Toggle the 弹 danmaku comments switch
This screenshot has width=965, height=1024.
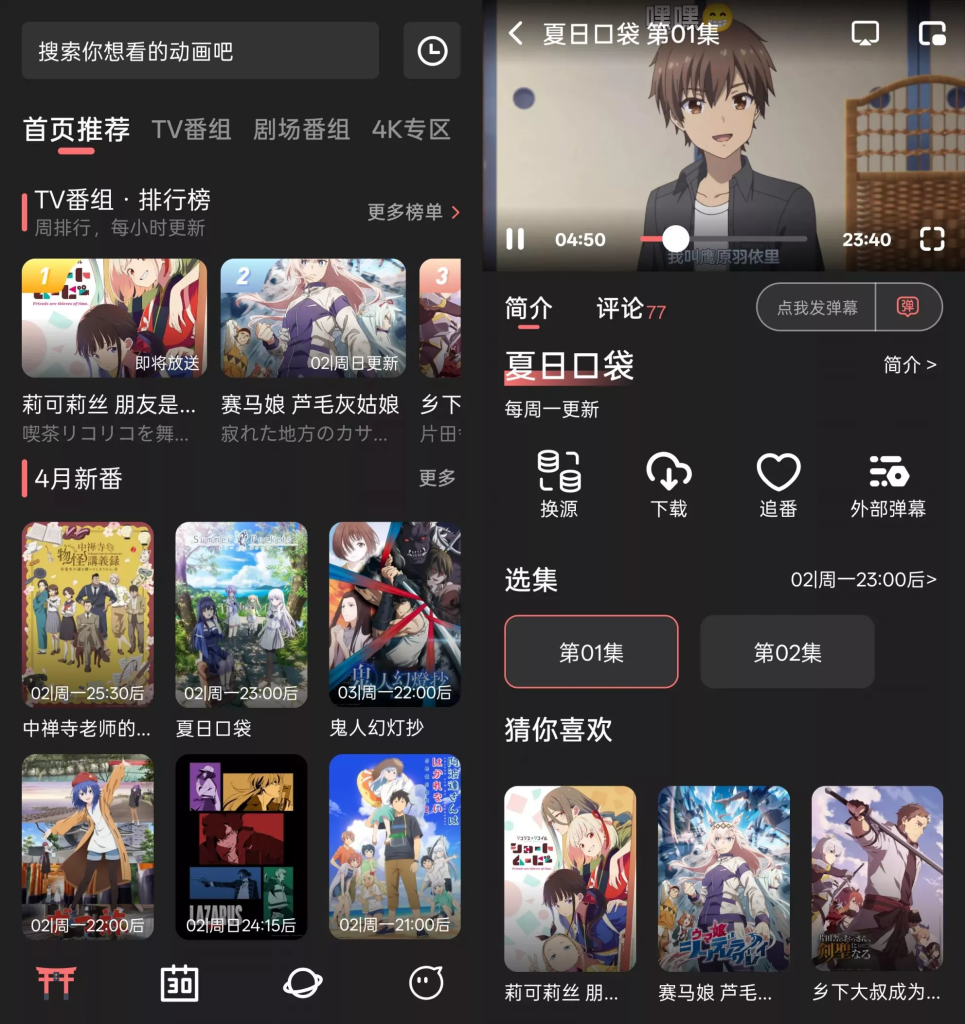tap(906, 307)
